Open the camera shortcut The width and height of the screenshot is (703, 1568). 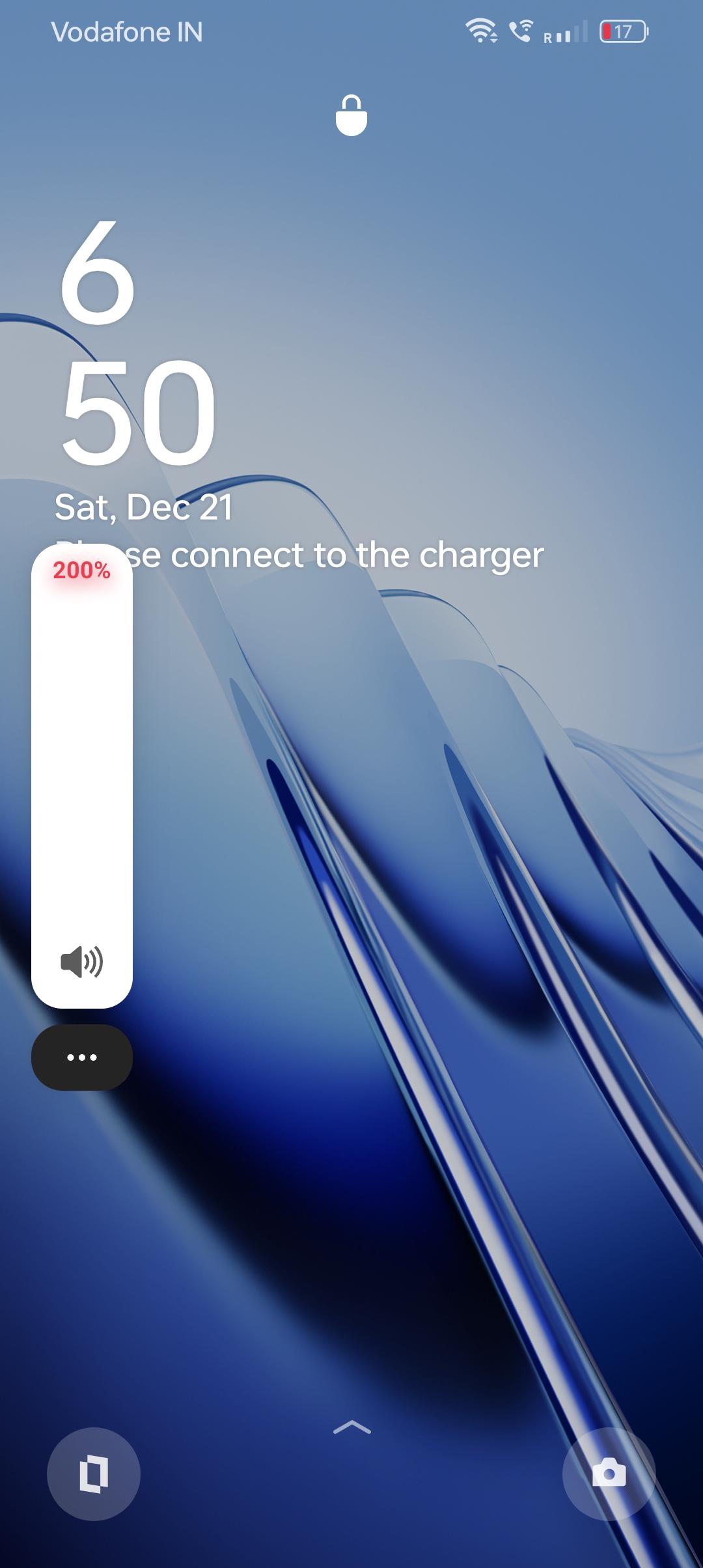[x=609, y=1474]
